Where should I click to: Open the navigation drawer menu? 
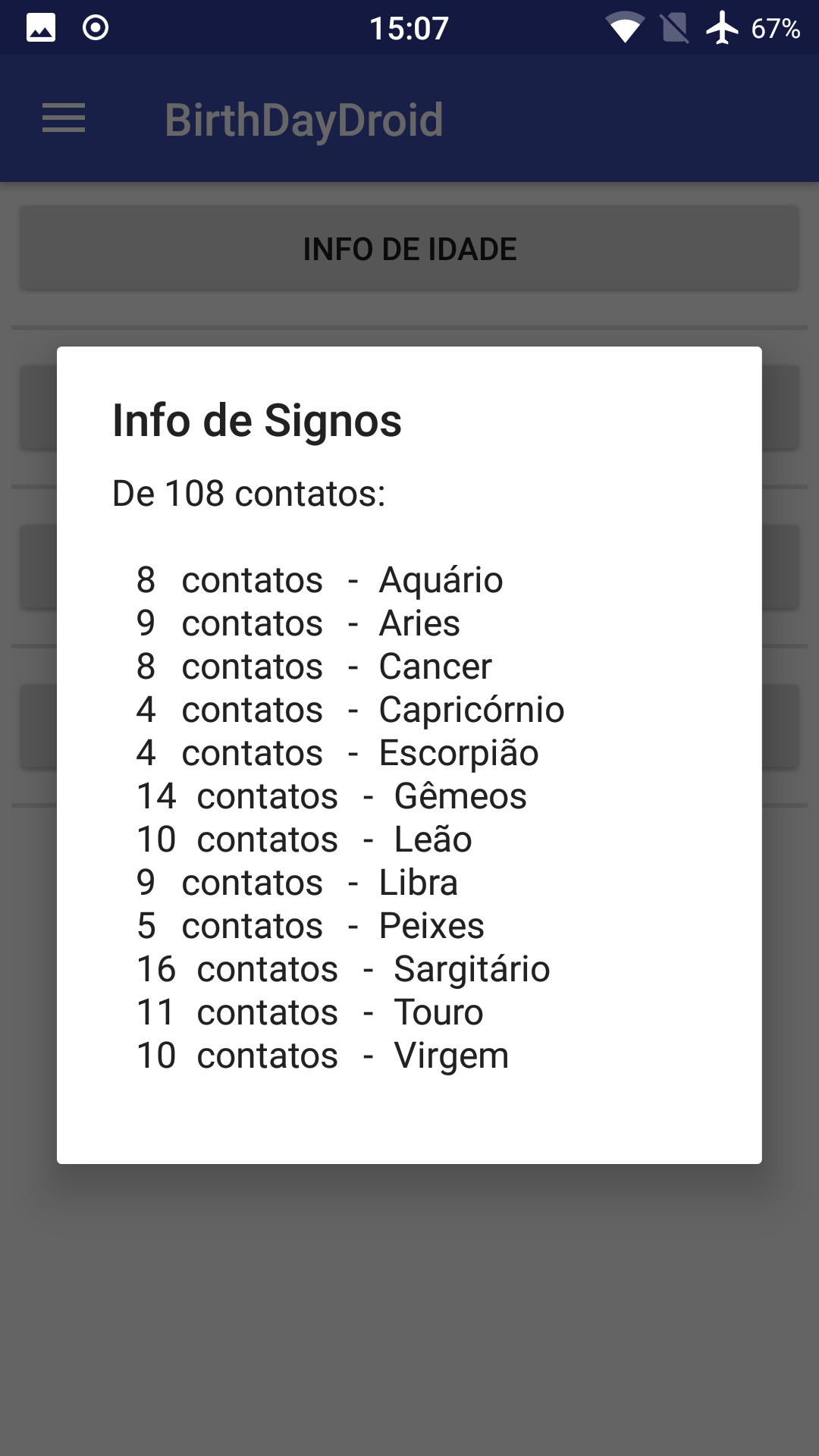pyautogui.click(x=64, y=119)
